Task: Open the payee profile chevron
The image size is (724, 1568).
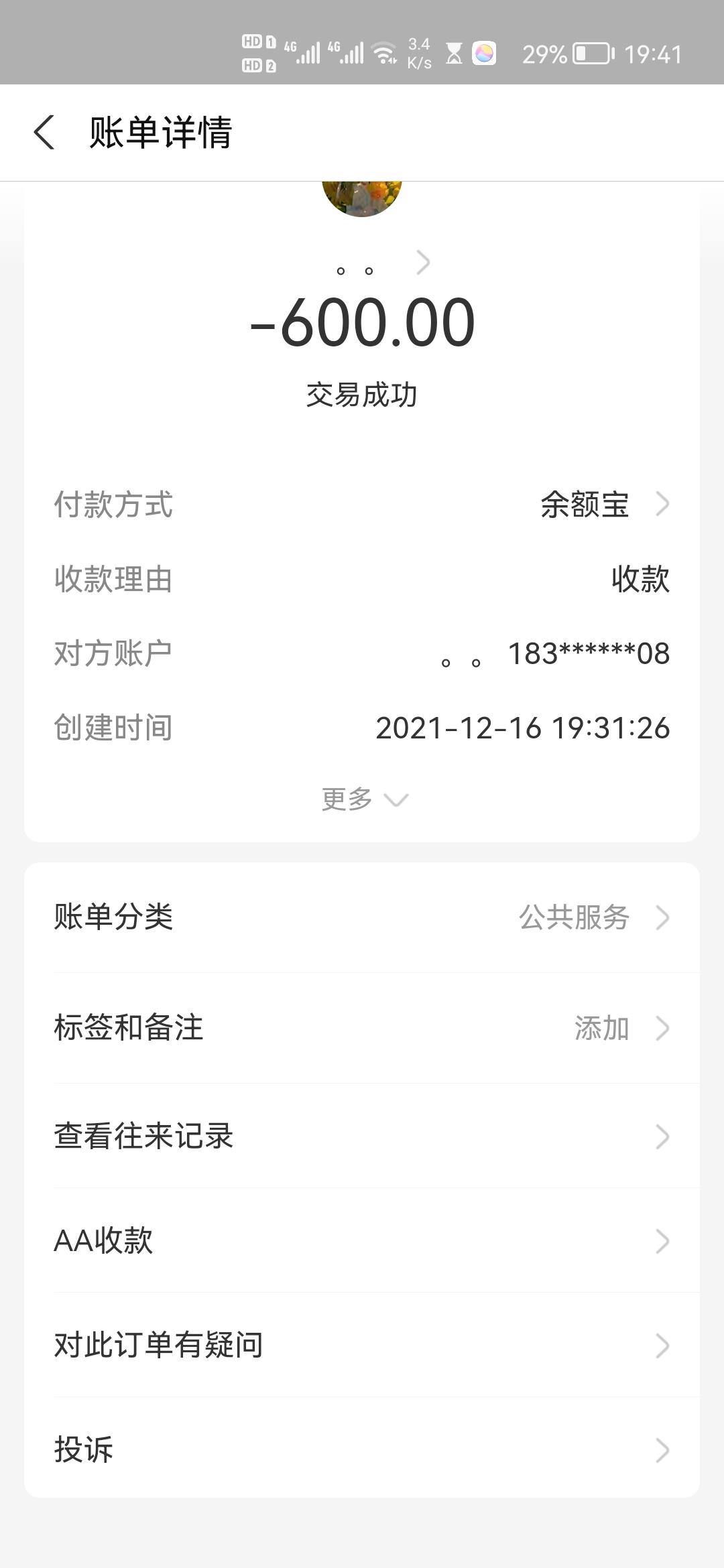Action: click(422, 263)
